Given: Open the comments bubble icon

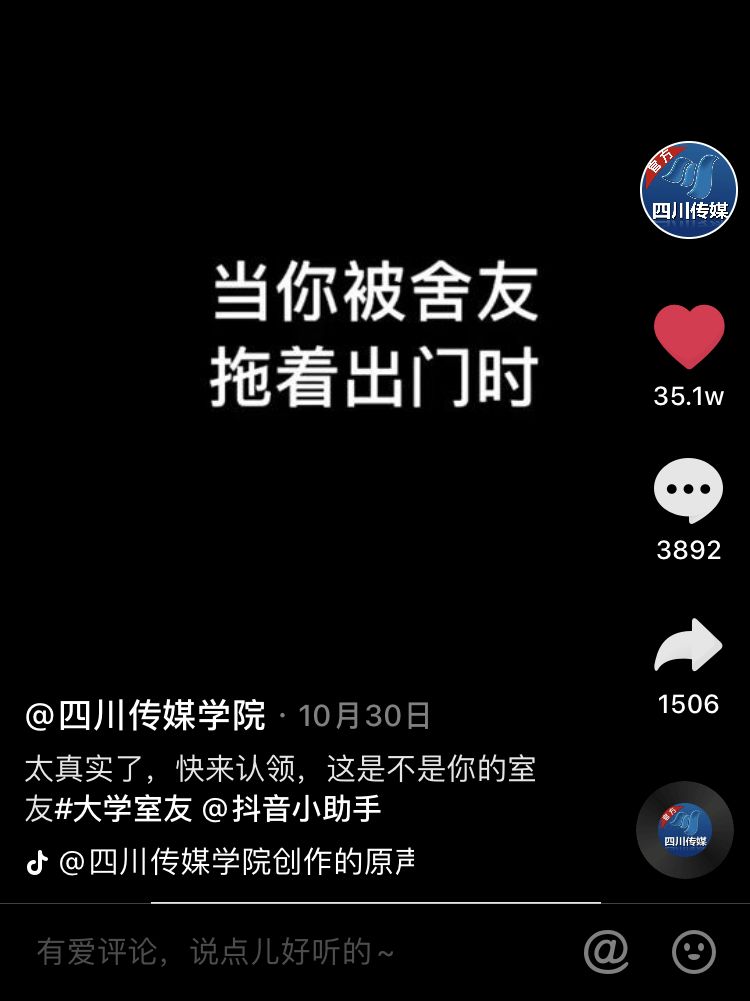Looking at the screenshot, I should point(688,492).
